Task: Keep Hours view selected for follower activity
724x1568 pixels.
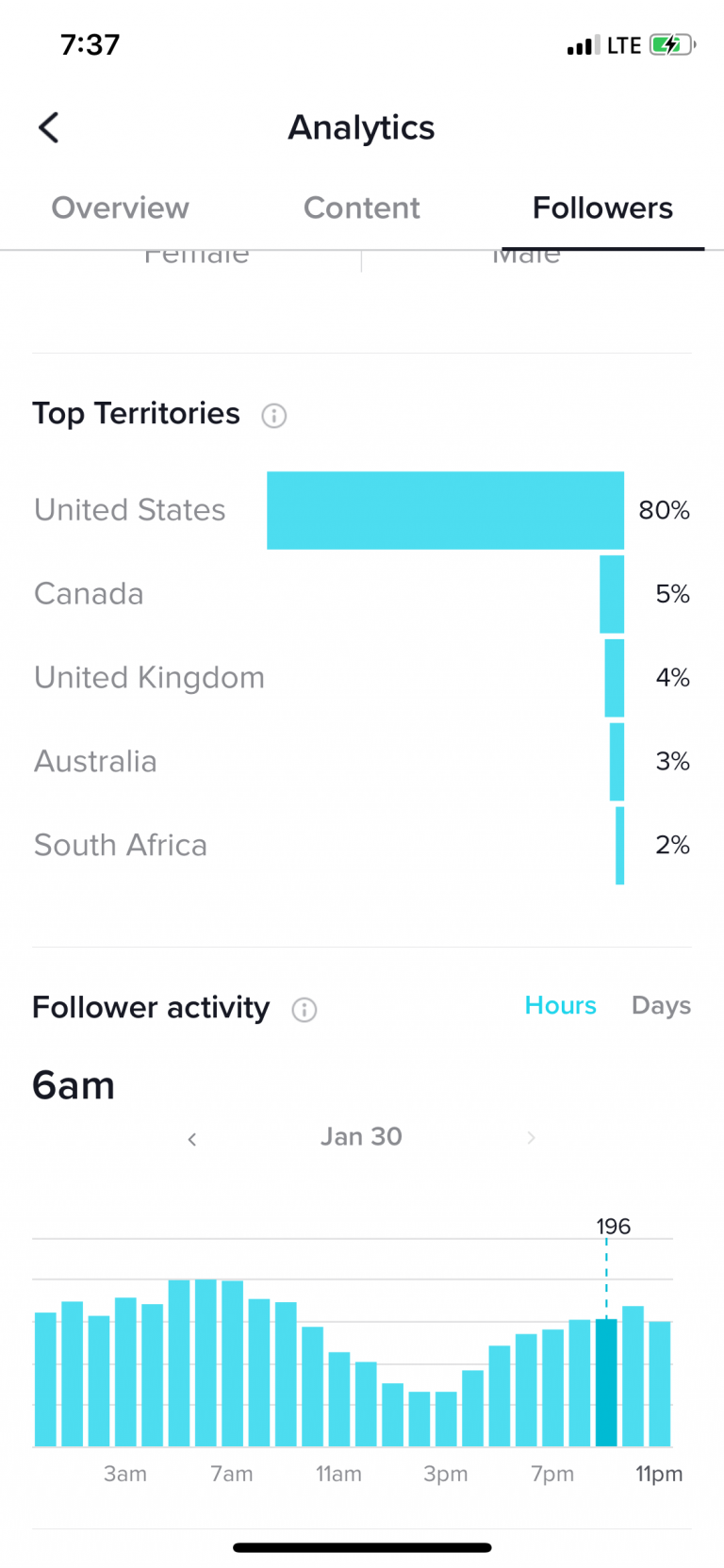Action: point(560,1006)
